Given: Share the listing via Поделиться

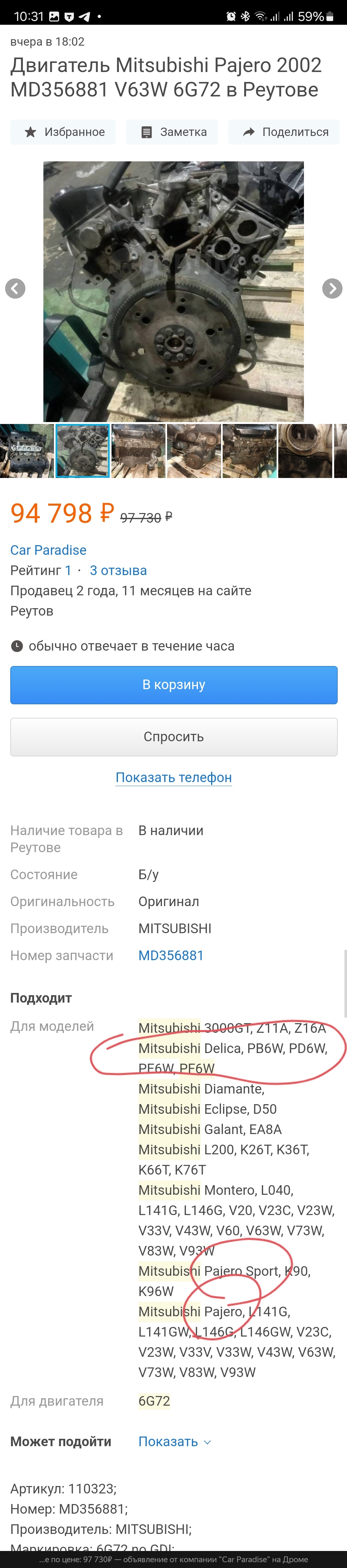Looking at the screenshot, I should pyautogui.click(x=284, y=132).
